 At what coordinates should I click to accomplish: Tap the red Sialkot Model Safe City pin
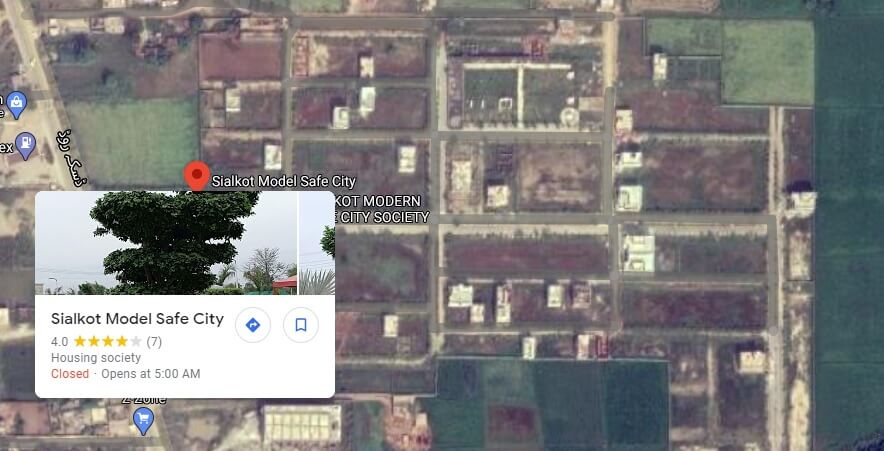[x=197, y=175]
